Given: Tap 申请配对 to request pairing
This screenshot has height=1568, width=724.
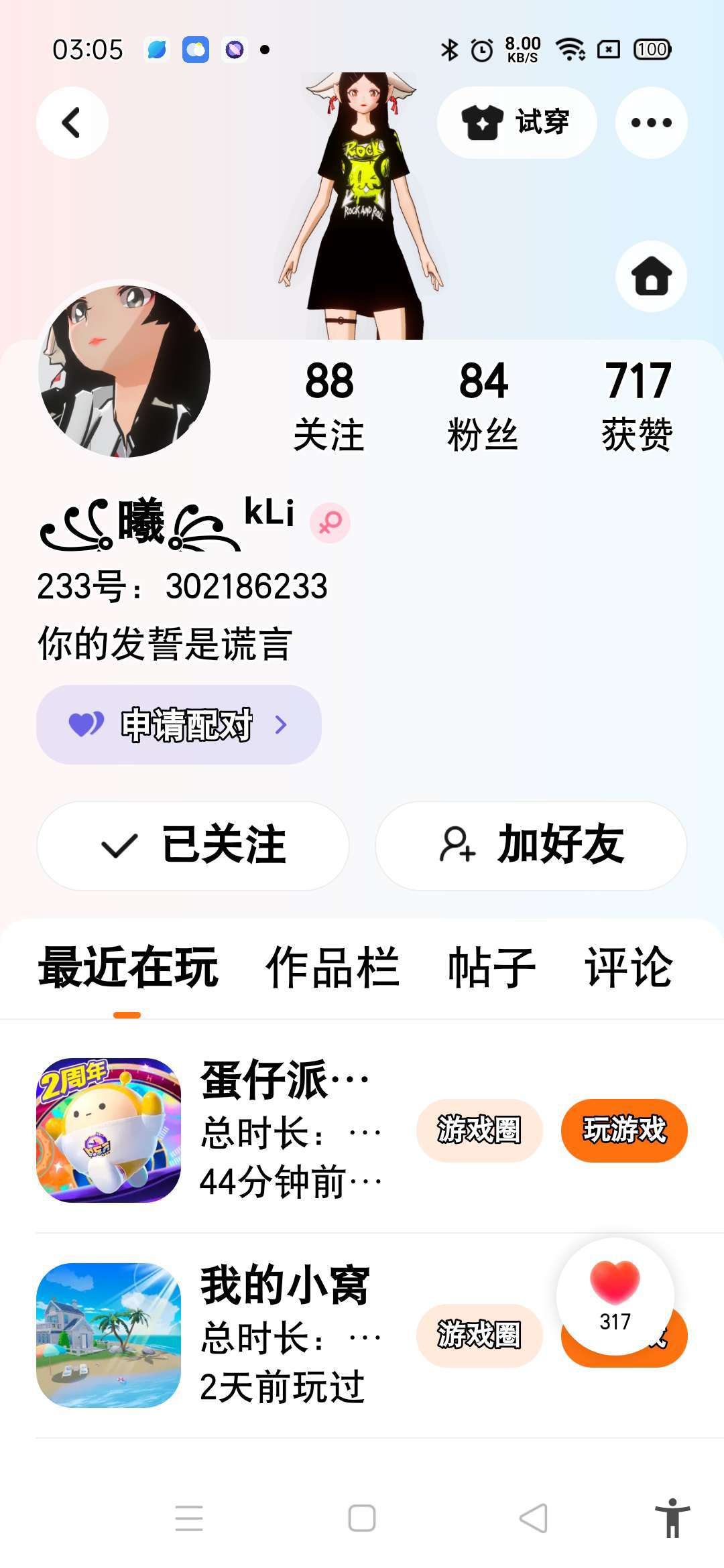Looking at the screenshot, I should (x=179, y=724).
